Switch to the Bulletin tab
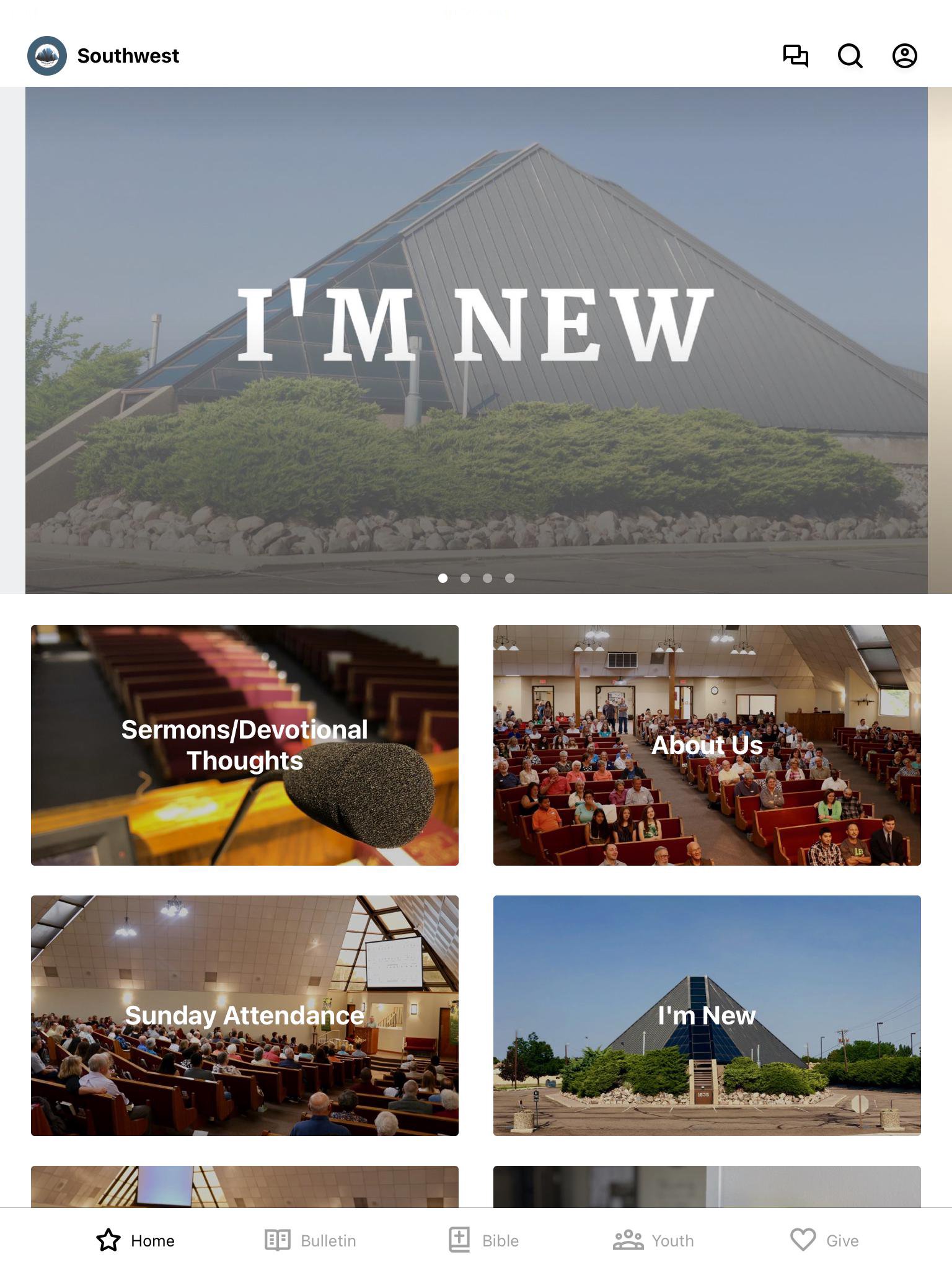 point(311,1240)
